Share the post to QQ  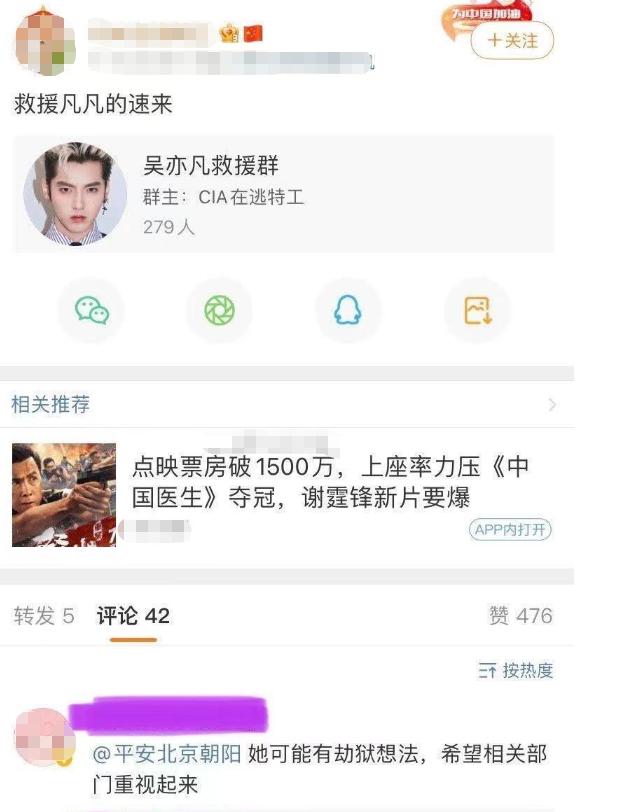(x=348, y=310)
